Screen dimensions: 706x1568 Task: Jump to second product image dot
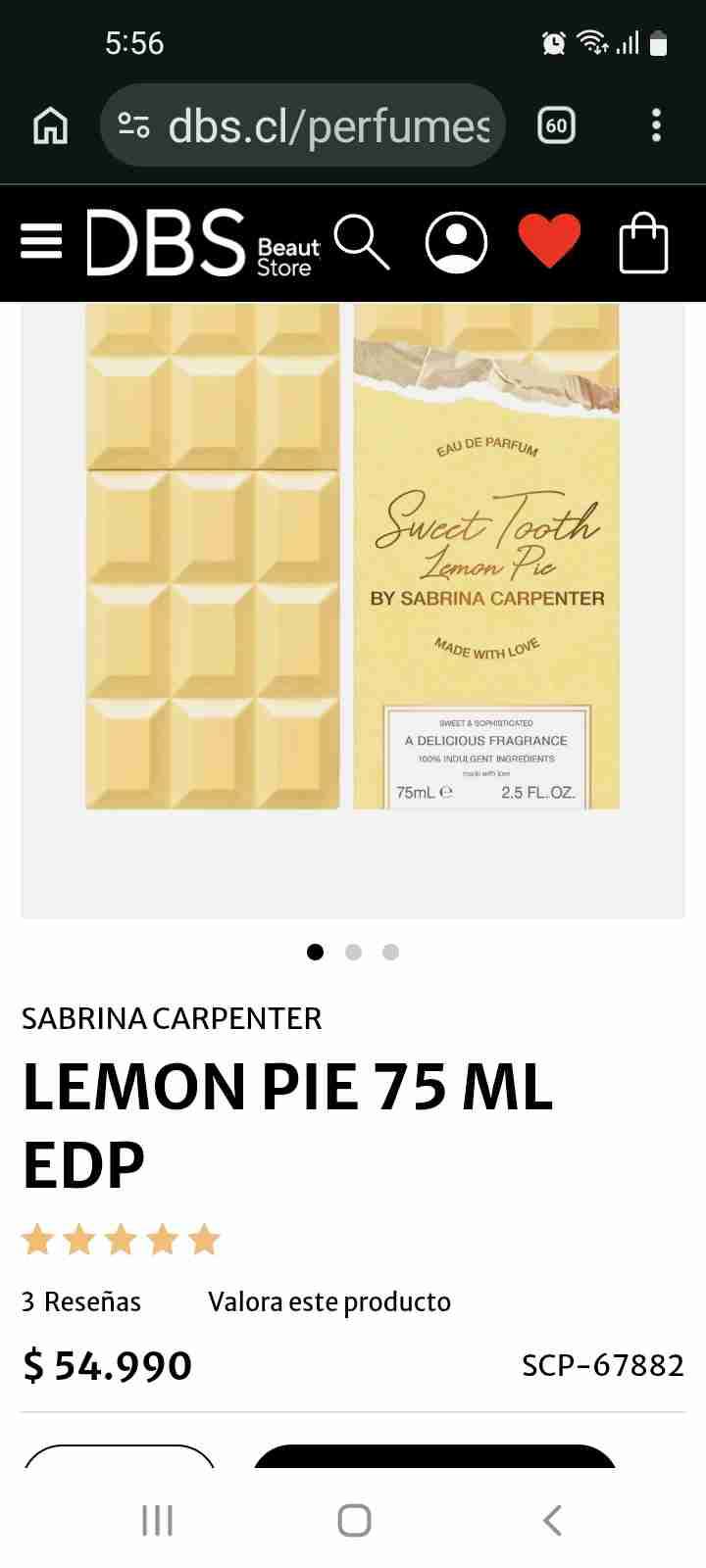coord(354,952)
